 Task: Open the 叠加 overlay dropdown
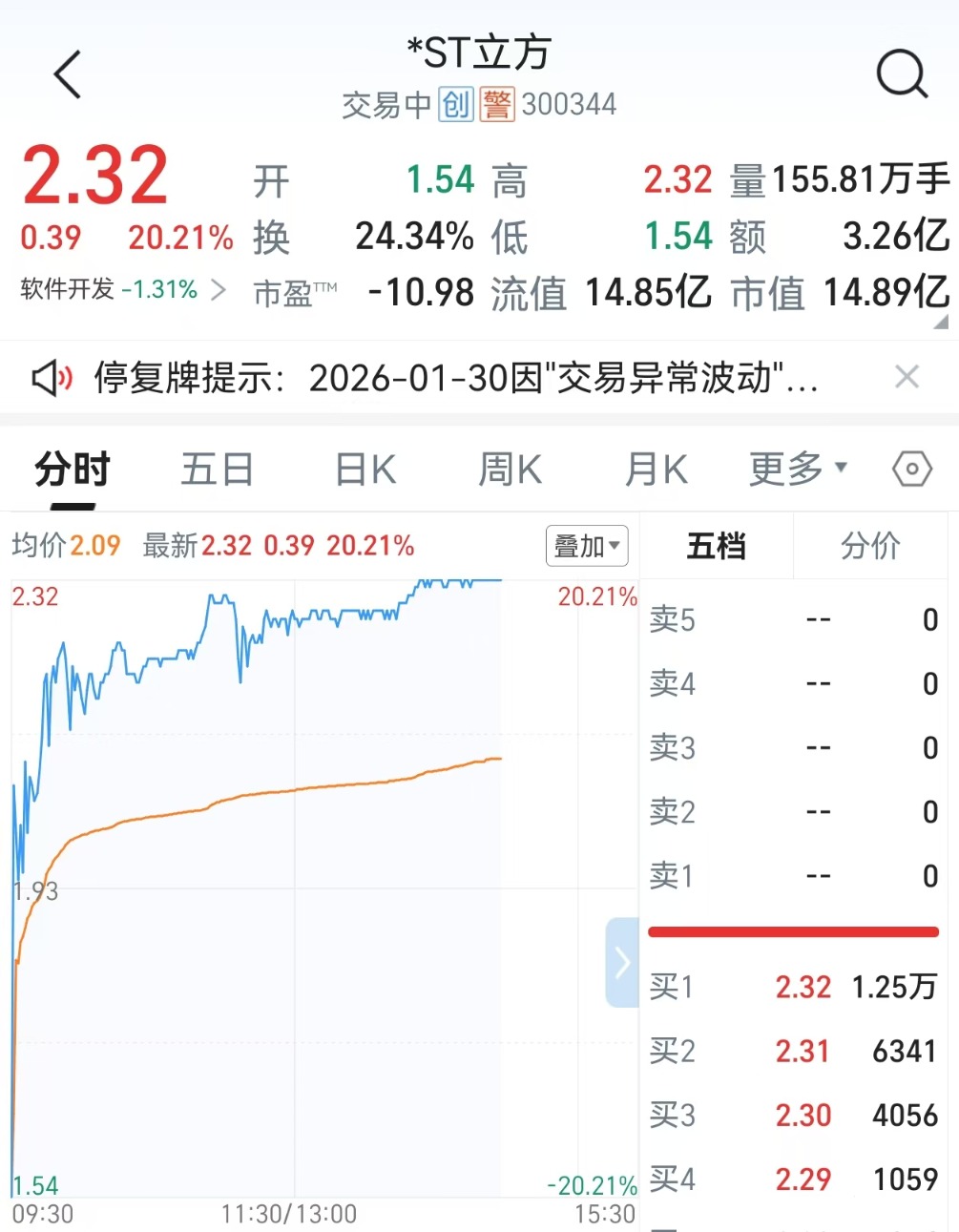point(586,546)
